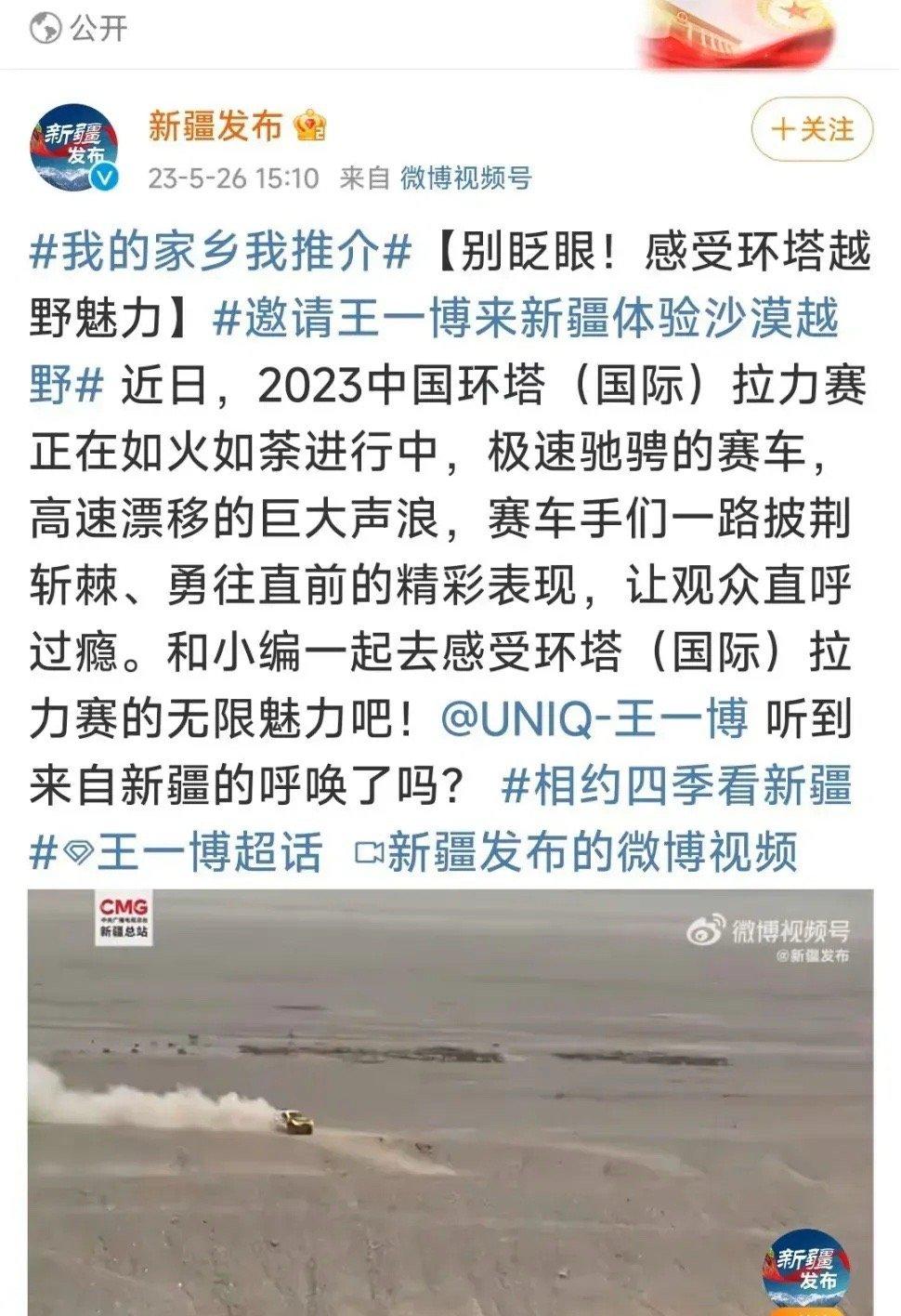The image size is (901, 1316).
Task: Open hashtag #我的家乡我推介#
Action: [220, 253]
